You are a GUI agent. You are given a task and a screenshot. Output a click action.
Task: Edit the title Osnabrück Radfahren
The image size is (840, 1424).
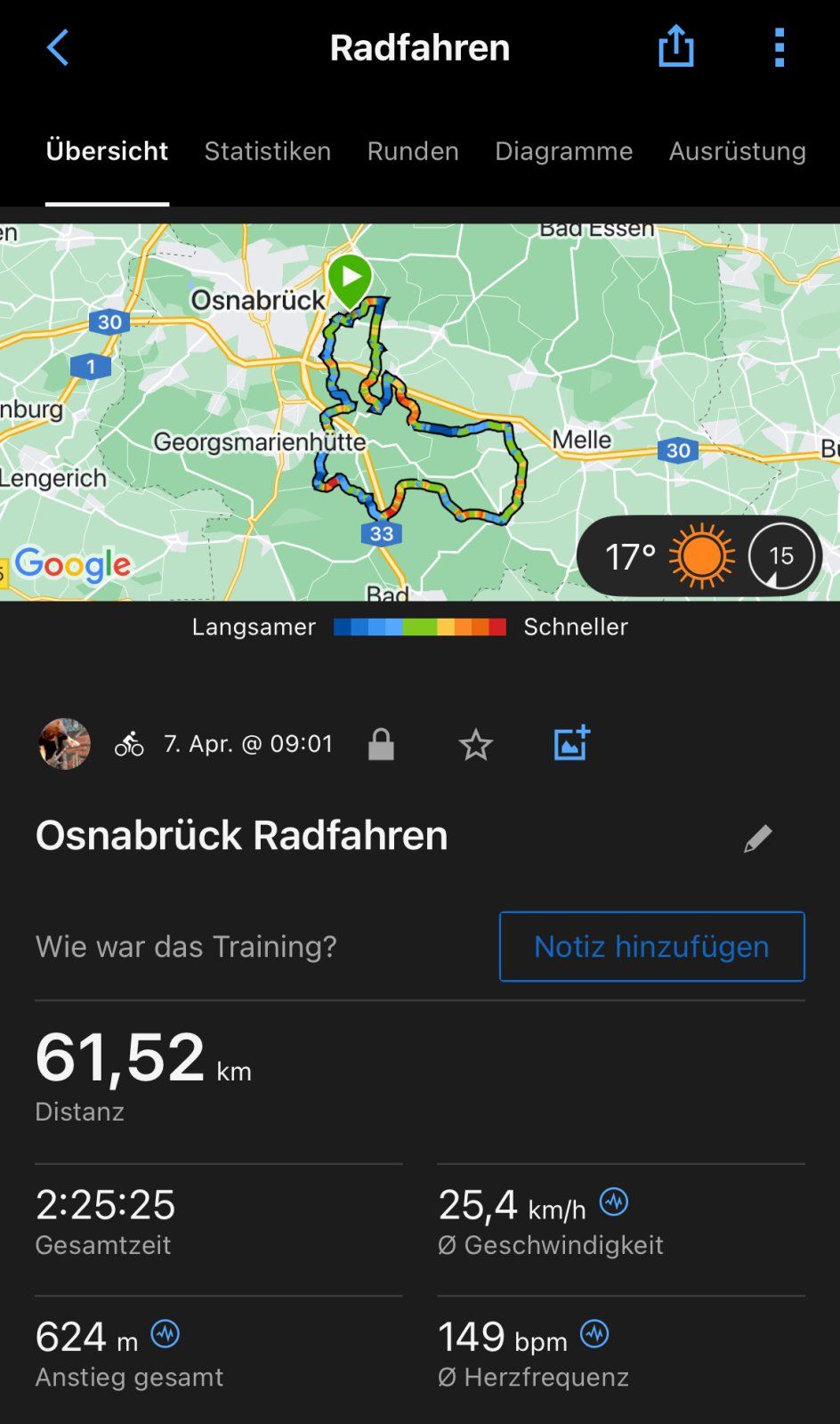point(757,837)
